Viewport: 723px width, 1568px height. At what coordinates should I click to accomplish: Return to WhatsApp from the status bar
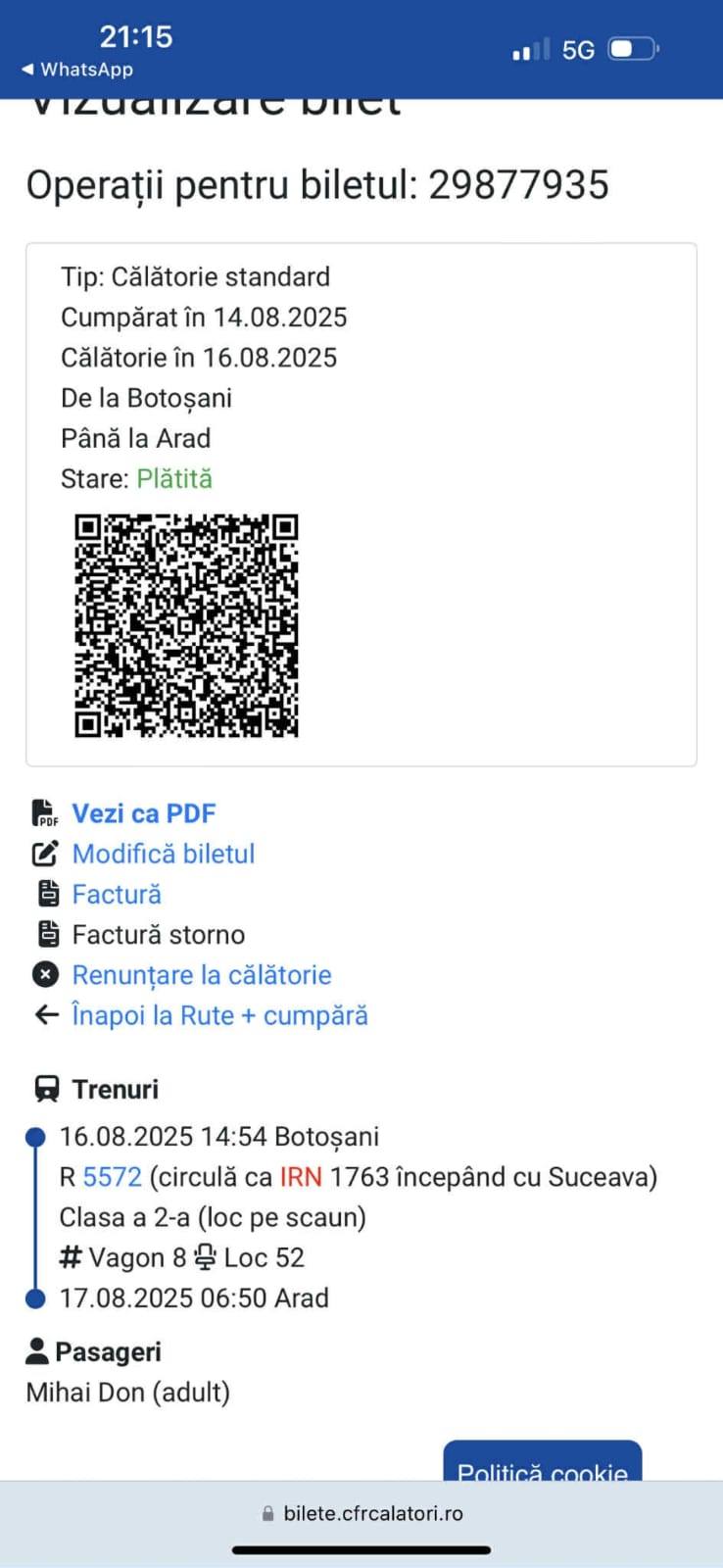[77, 70]
